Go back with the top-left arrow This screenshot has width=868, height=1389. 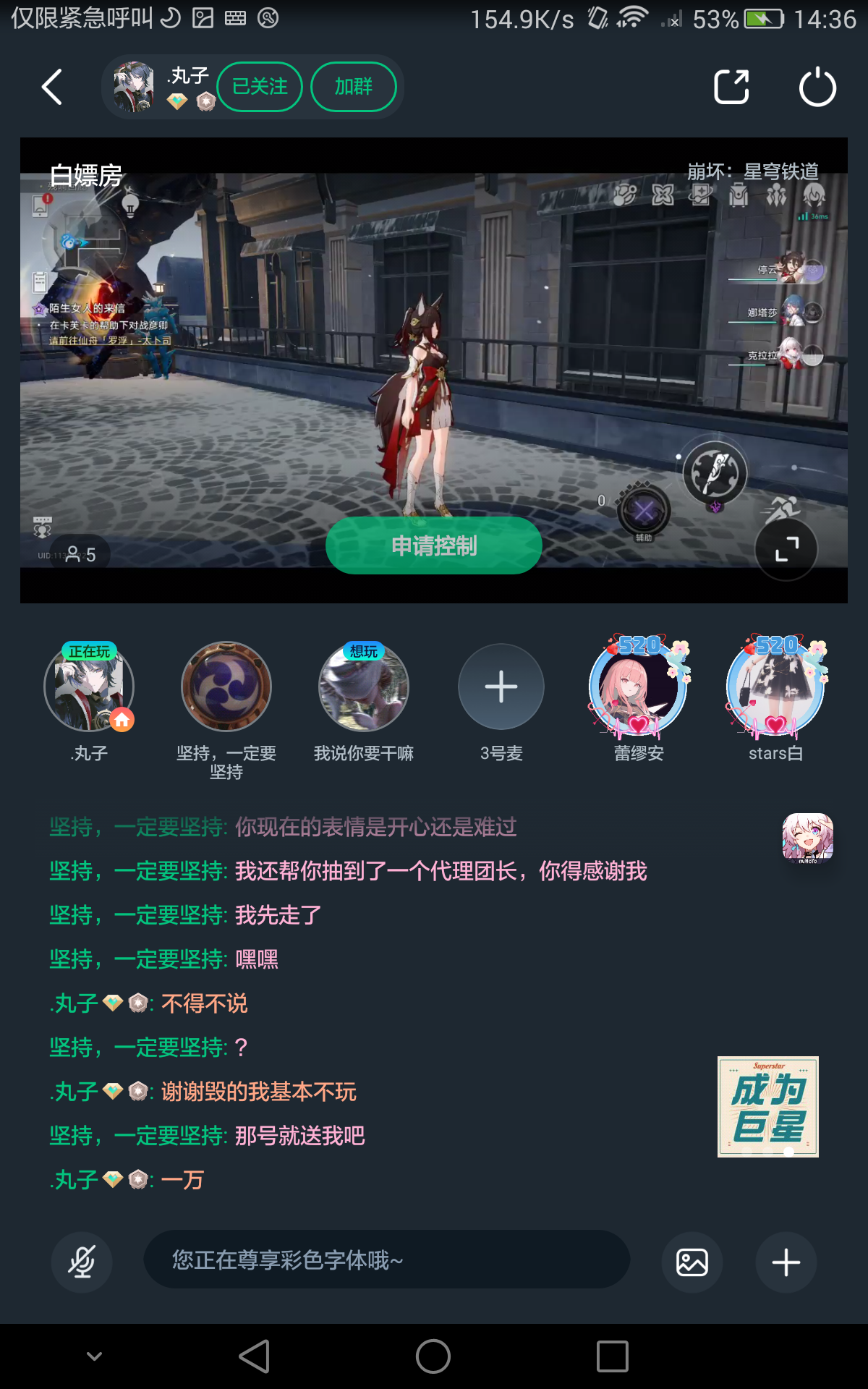point(52,87)
